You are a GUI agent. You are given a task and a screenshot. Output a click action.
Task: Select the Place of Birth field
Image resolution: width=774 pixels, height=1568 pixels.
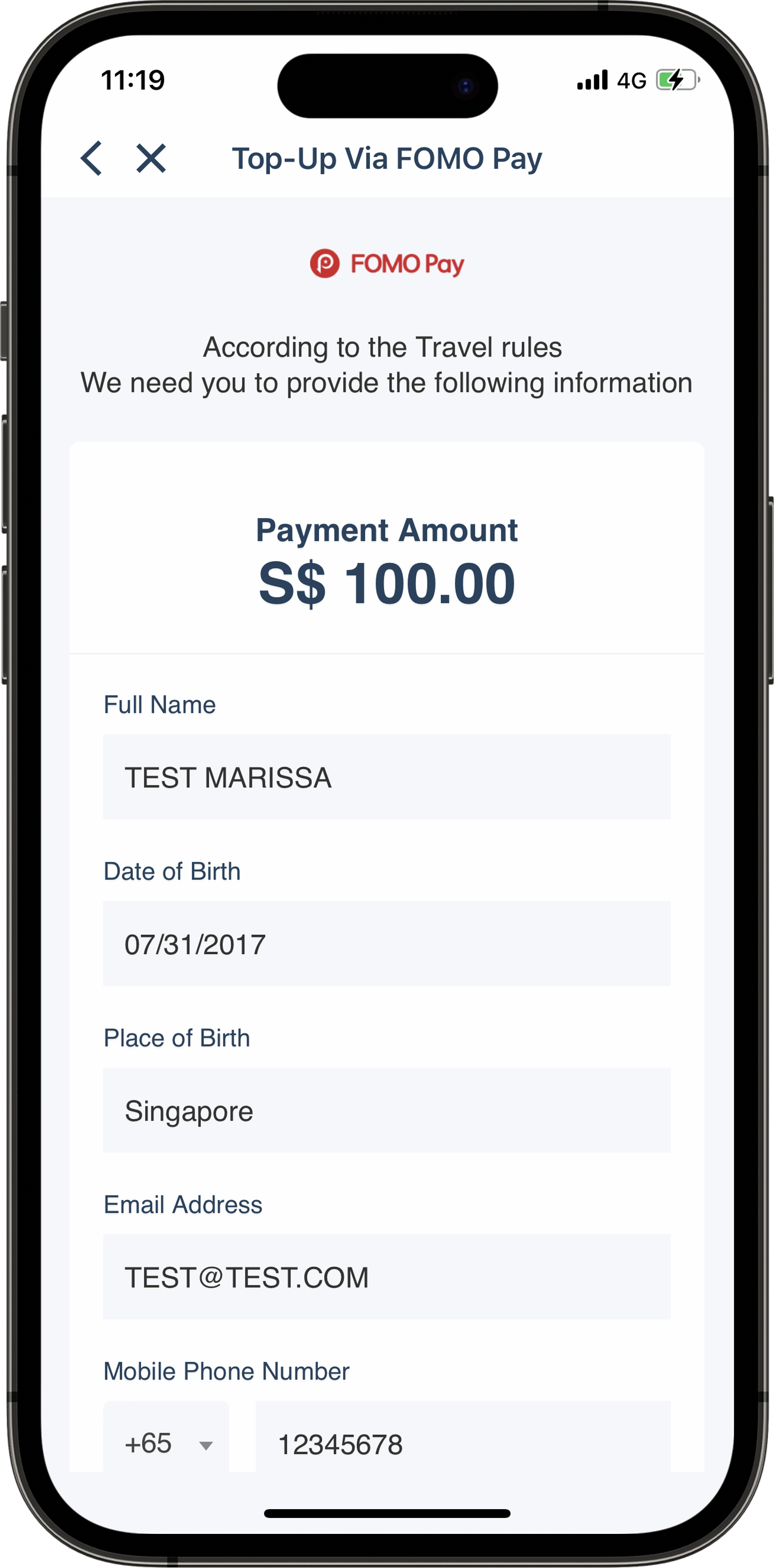pyautogui.click(x=386, y=1110)
